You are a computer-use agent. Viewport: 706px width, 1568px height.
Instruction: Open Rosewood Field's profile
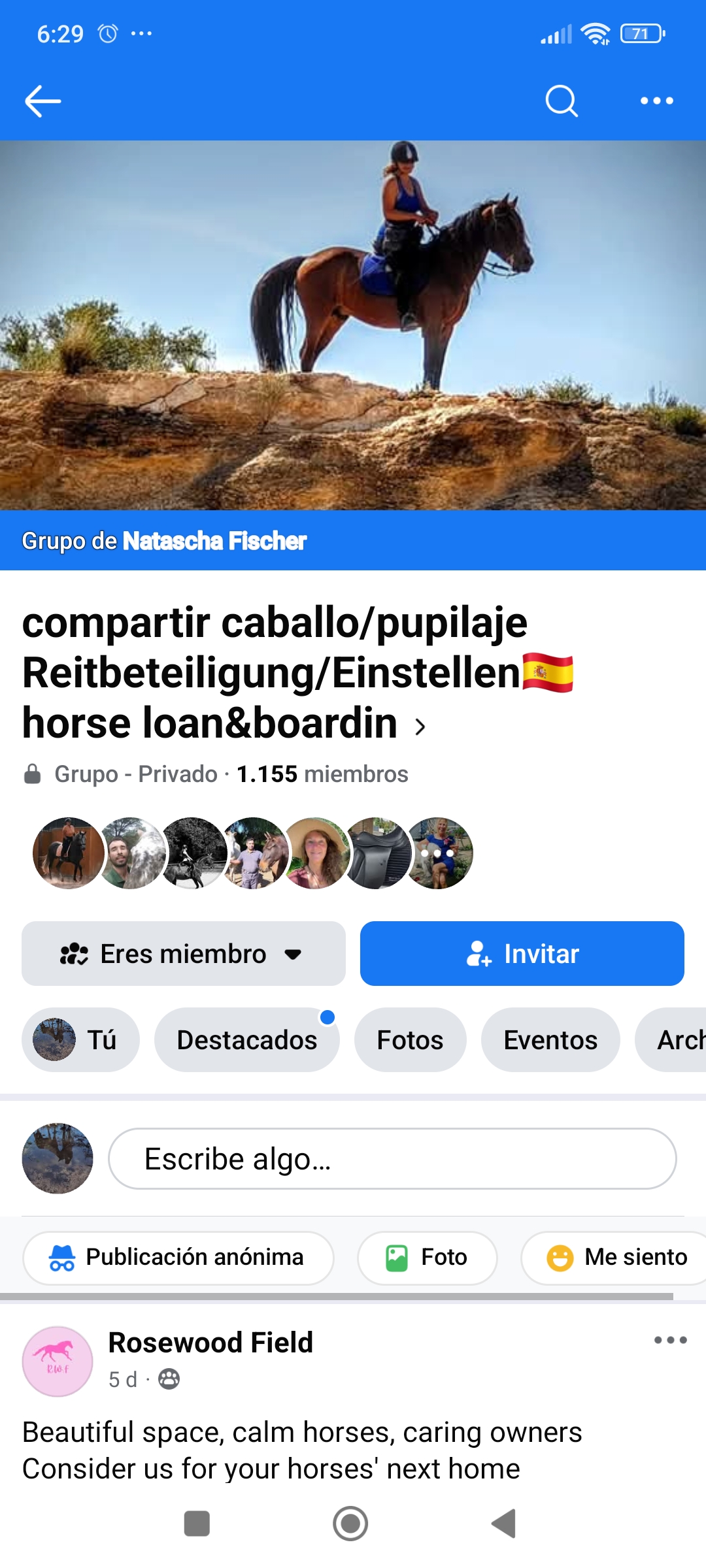(210, 1343)
